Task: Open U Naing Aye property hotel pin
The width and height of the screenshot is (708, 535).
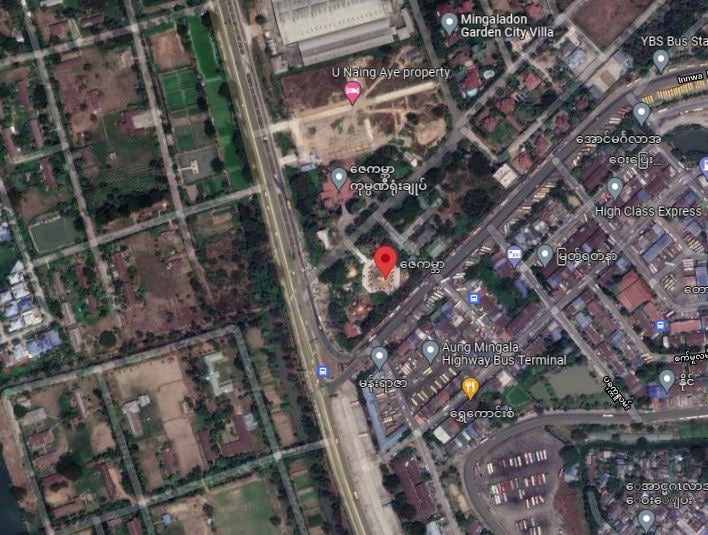Action: pos(352,93)
